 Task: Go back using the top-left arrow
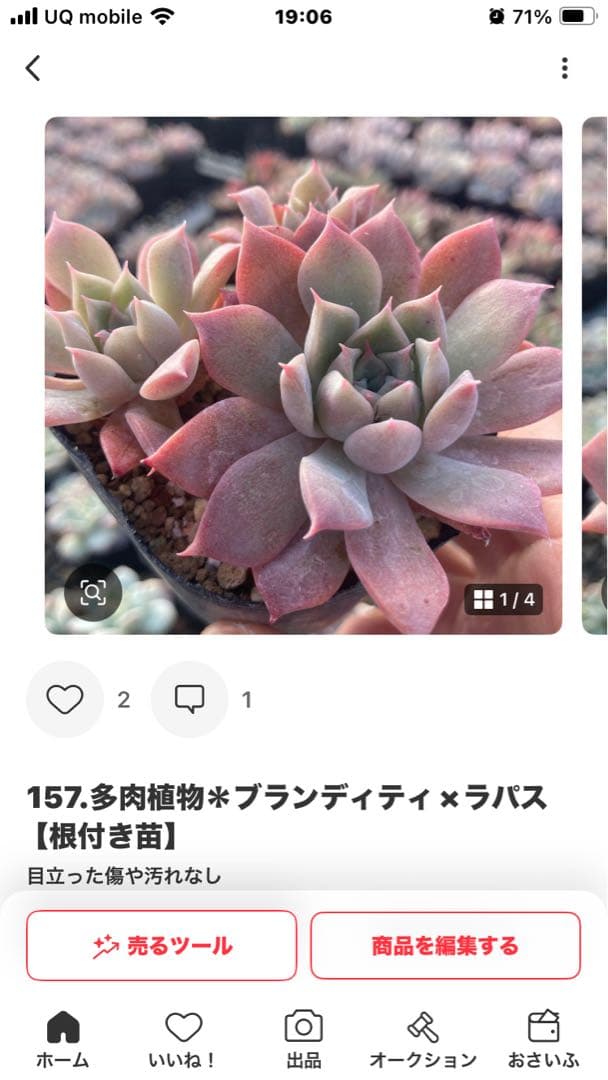33,68
